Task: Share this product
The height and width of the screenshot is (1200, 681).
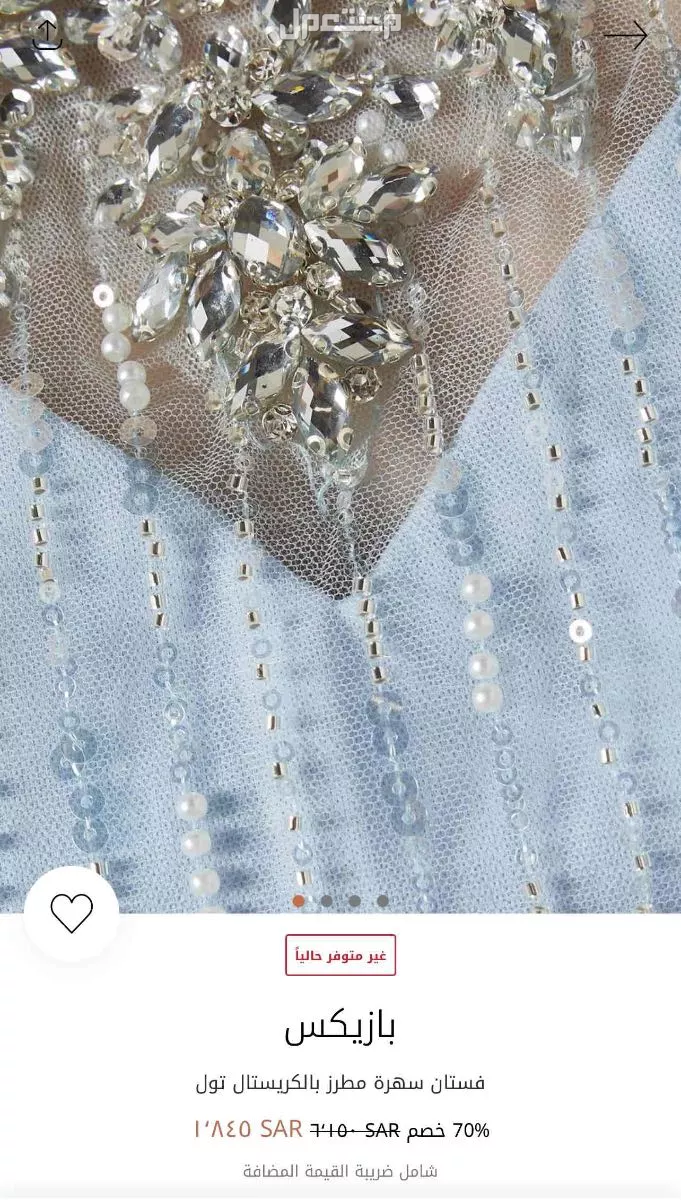Action: [x=47, y=34]
